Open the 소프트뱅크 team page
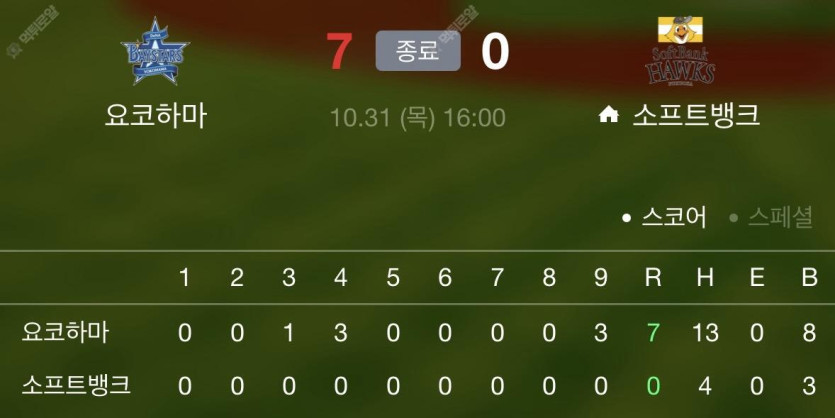Viewport: 835px width, 418px height. 695,115
